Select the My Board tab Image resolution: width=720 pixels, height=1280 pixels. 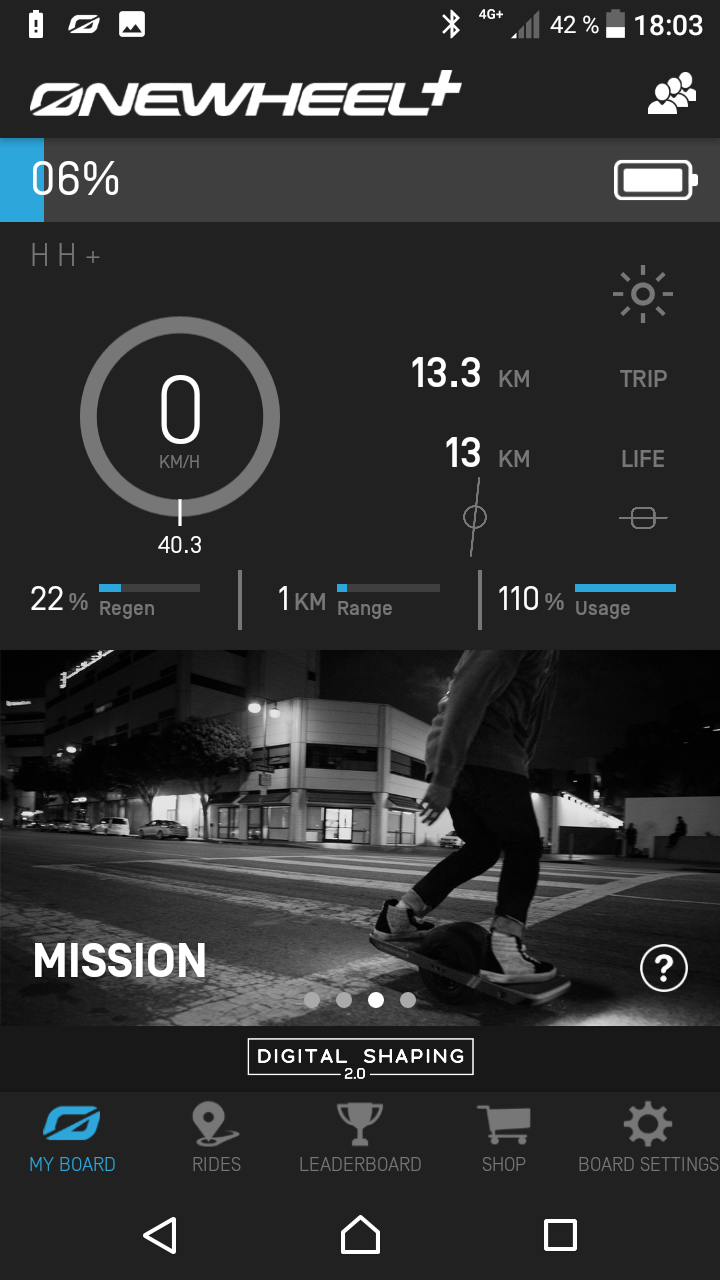click(72, 1138)
